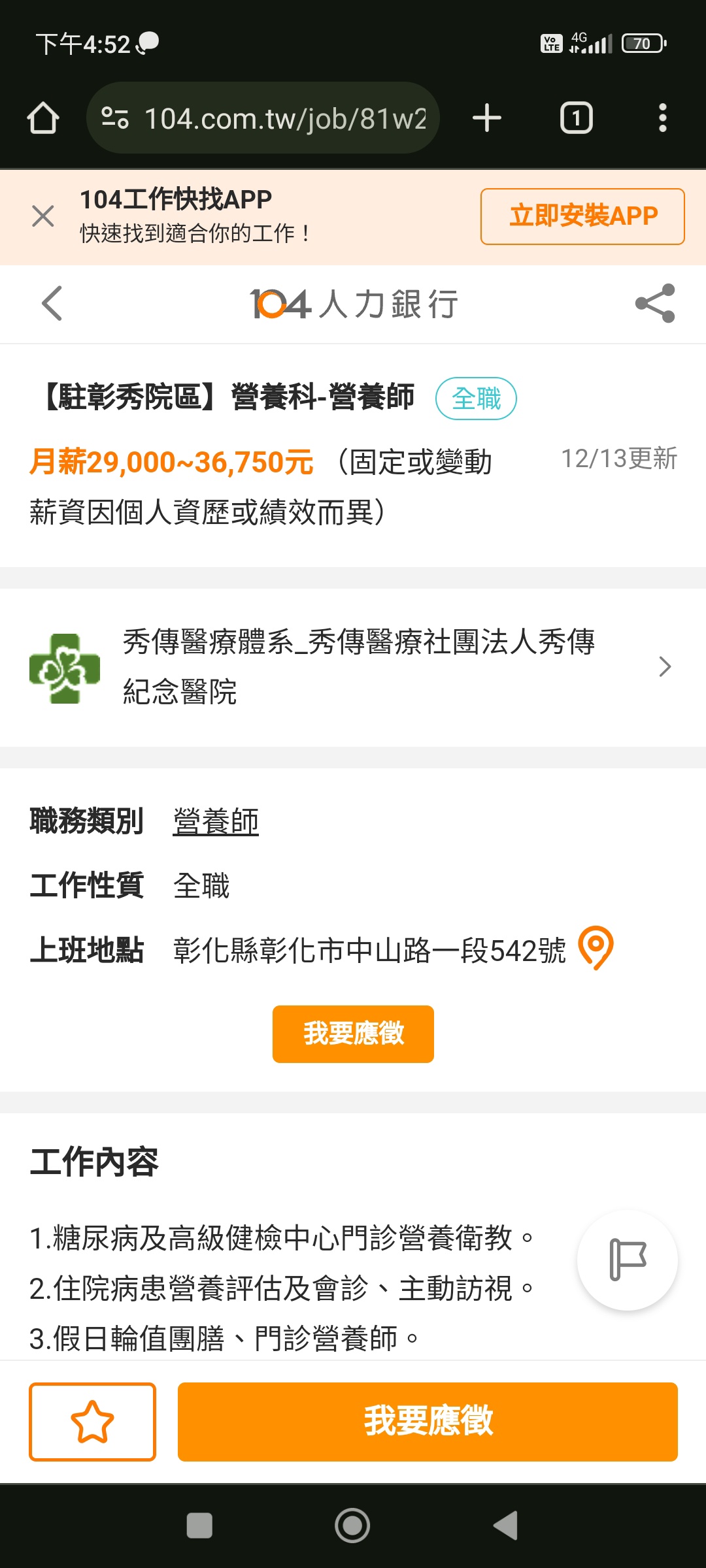
Task: View work location on map pin
Action: click(596, 949)
